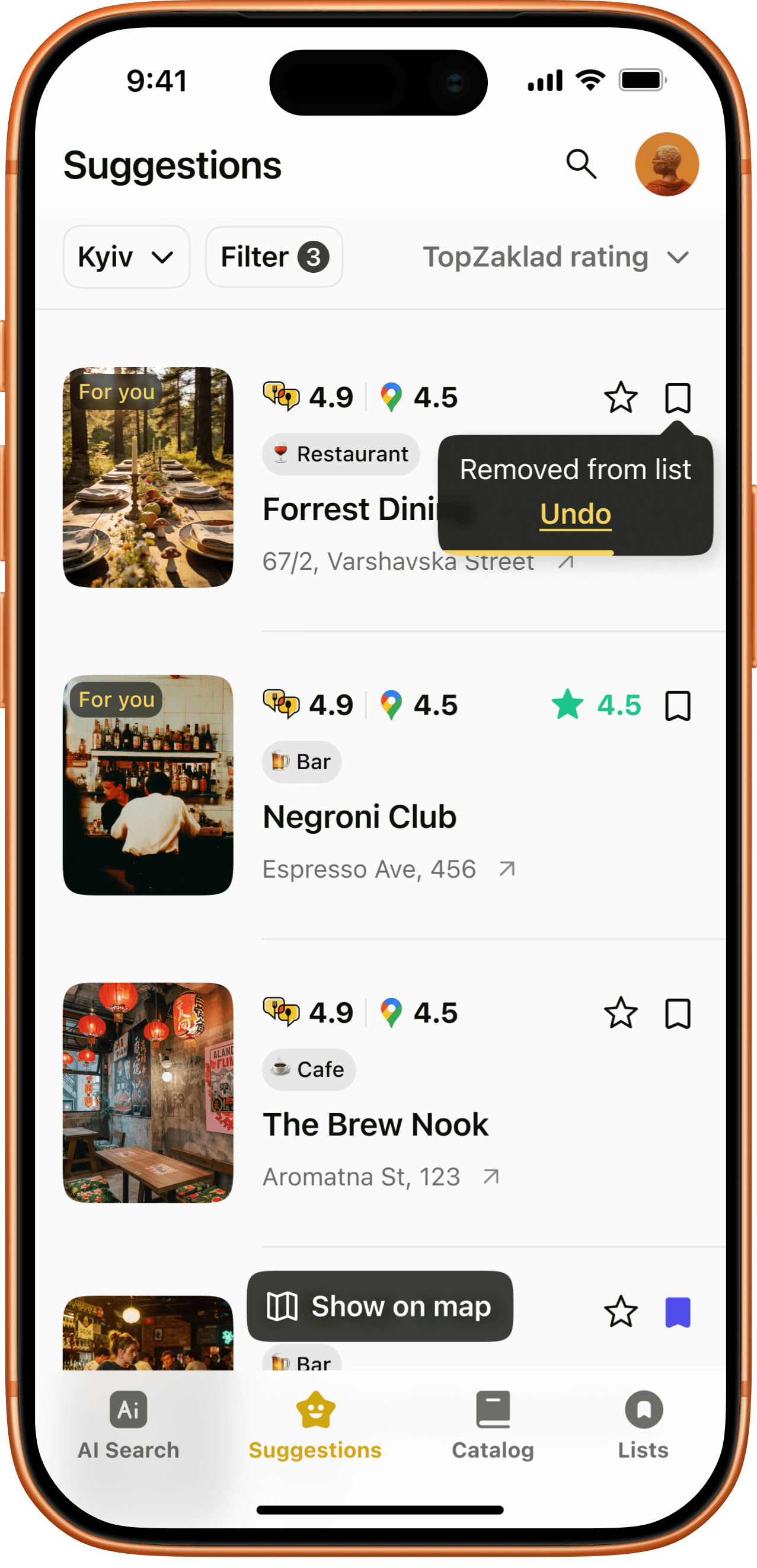Remove the blue bookmark on the bottom Bar listing
Screen dimensions: 757x1568
[x=678, y=1312]
